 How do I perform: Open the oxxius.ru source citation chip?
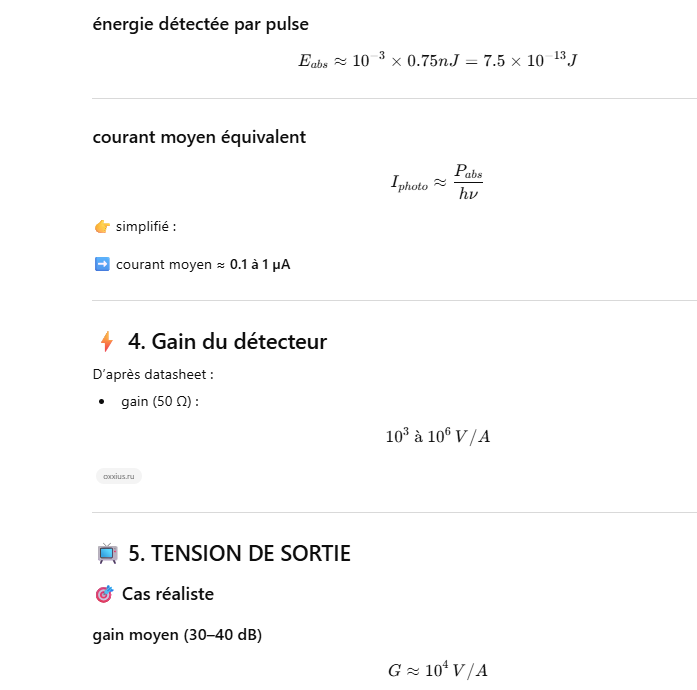119,476
